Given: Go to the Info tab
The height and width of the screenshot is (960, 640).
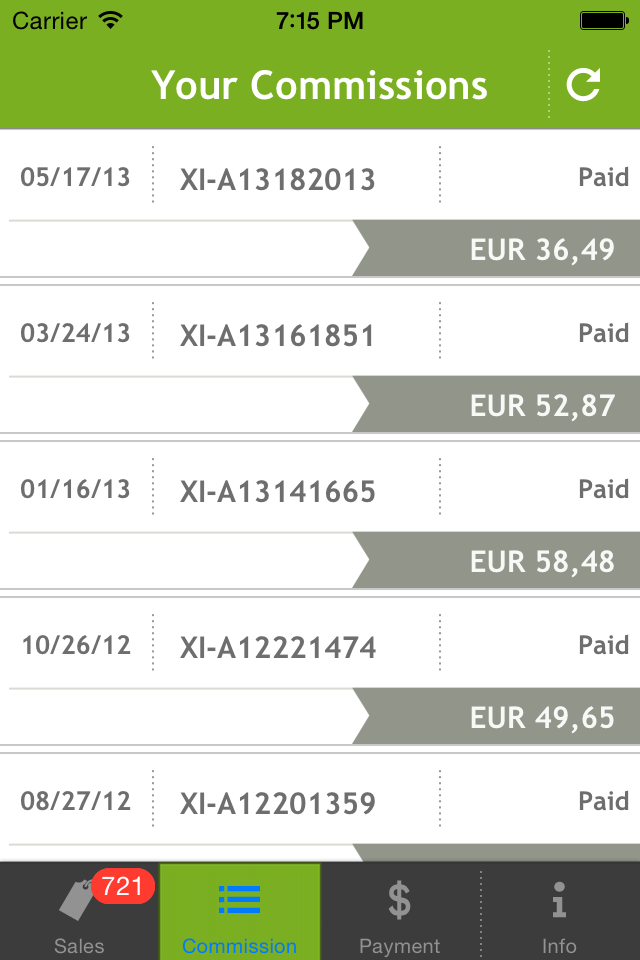Looking at the screenshot, I should (x=559, y=912).
